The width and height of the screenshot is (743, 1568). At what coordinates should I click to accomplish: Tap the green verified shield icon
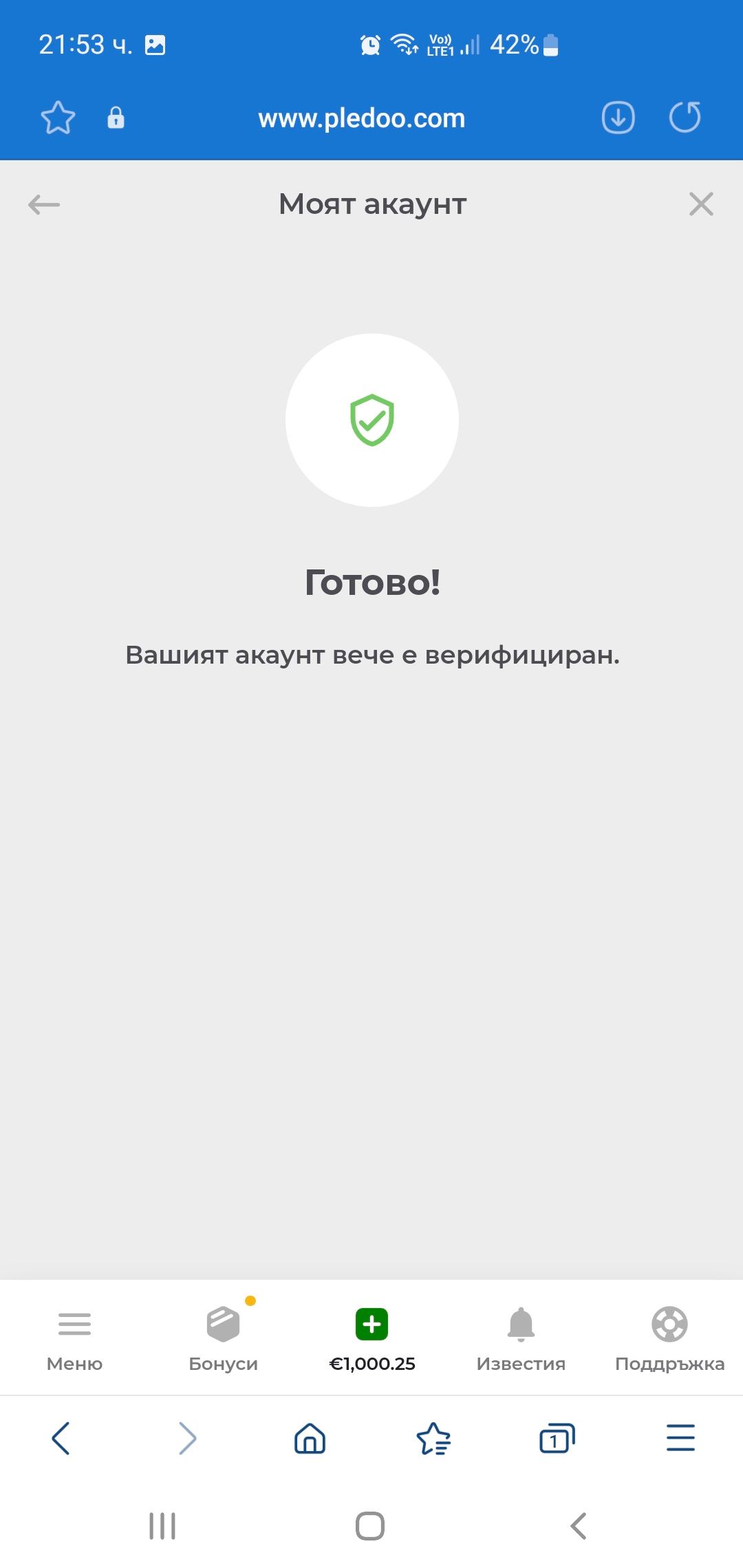click(371, 421)
